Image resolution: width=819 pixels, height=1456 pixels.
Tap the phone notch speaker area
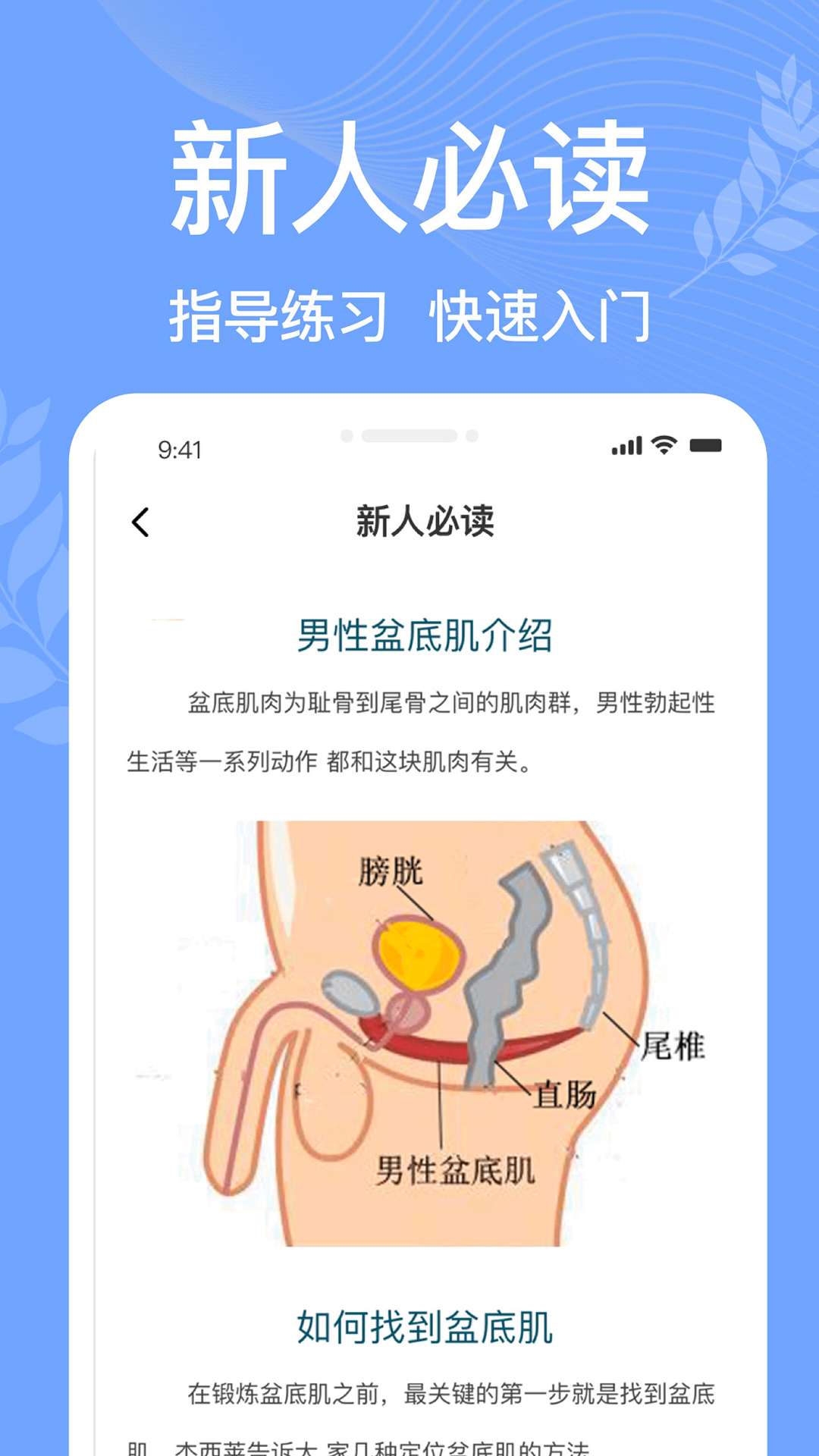click(409, 434)
